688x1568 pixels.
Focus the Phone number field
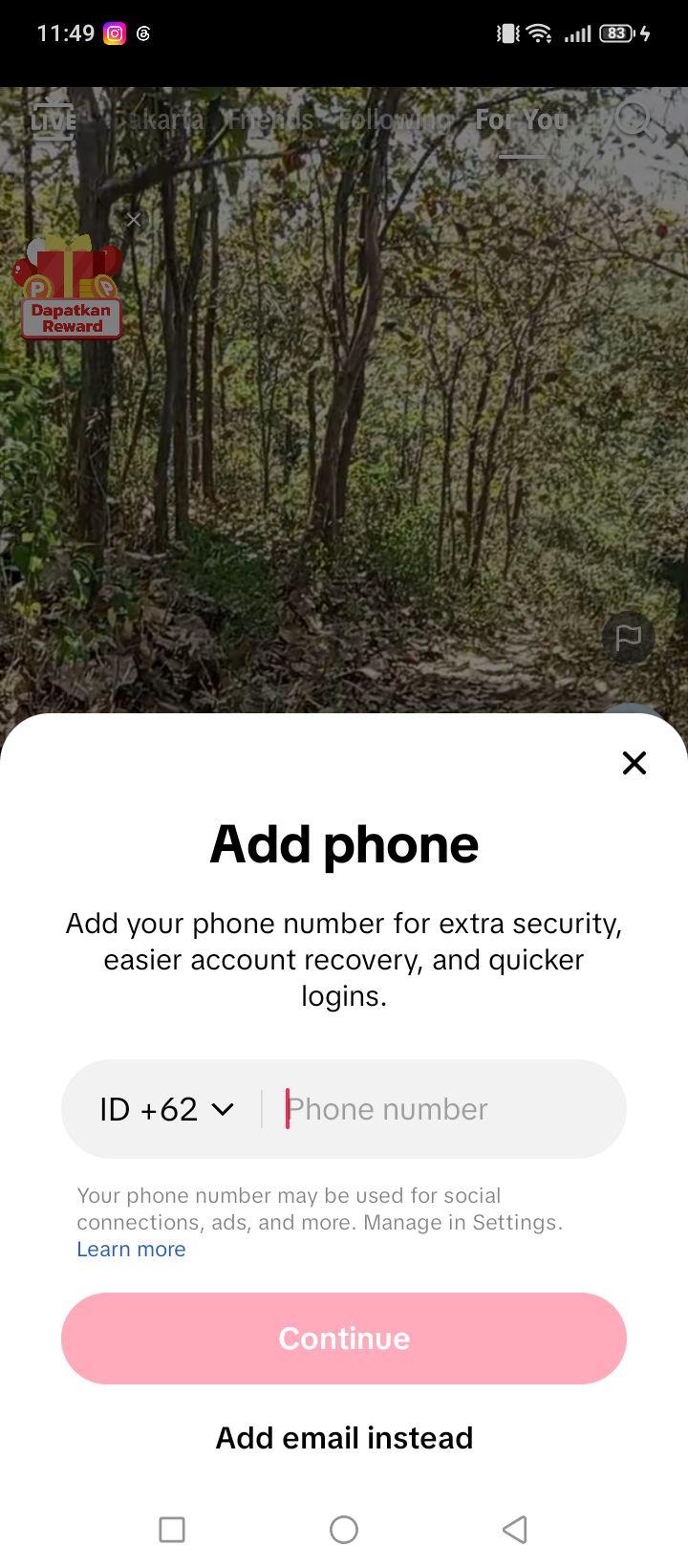pyautogui.click(x=449, y=1109)
